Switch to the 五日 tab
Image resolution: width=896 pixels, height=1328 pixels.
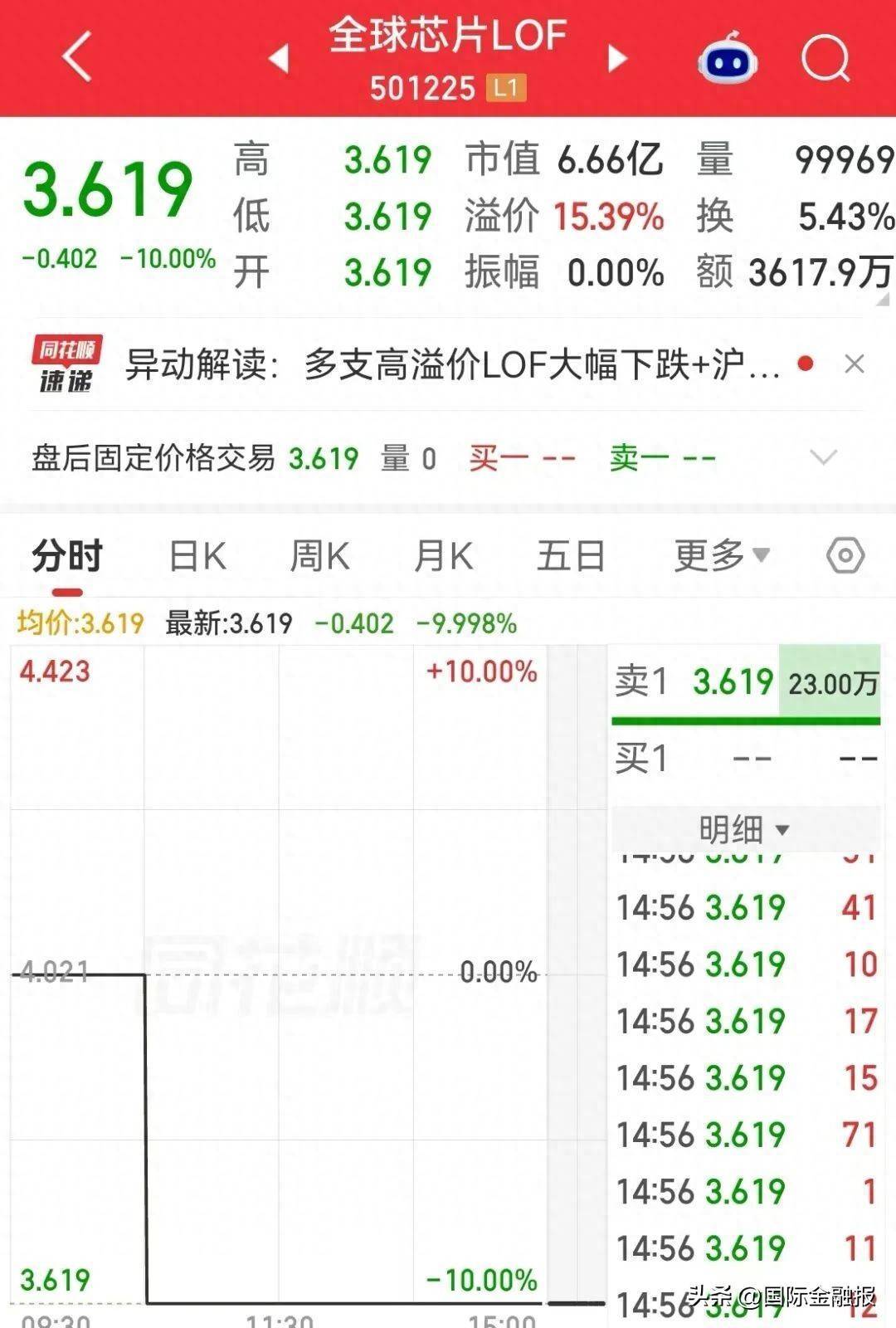(x=571, y=556)
